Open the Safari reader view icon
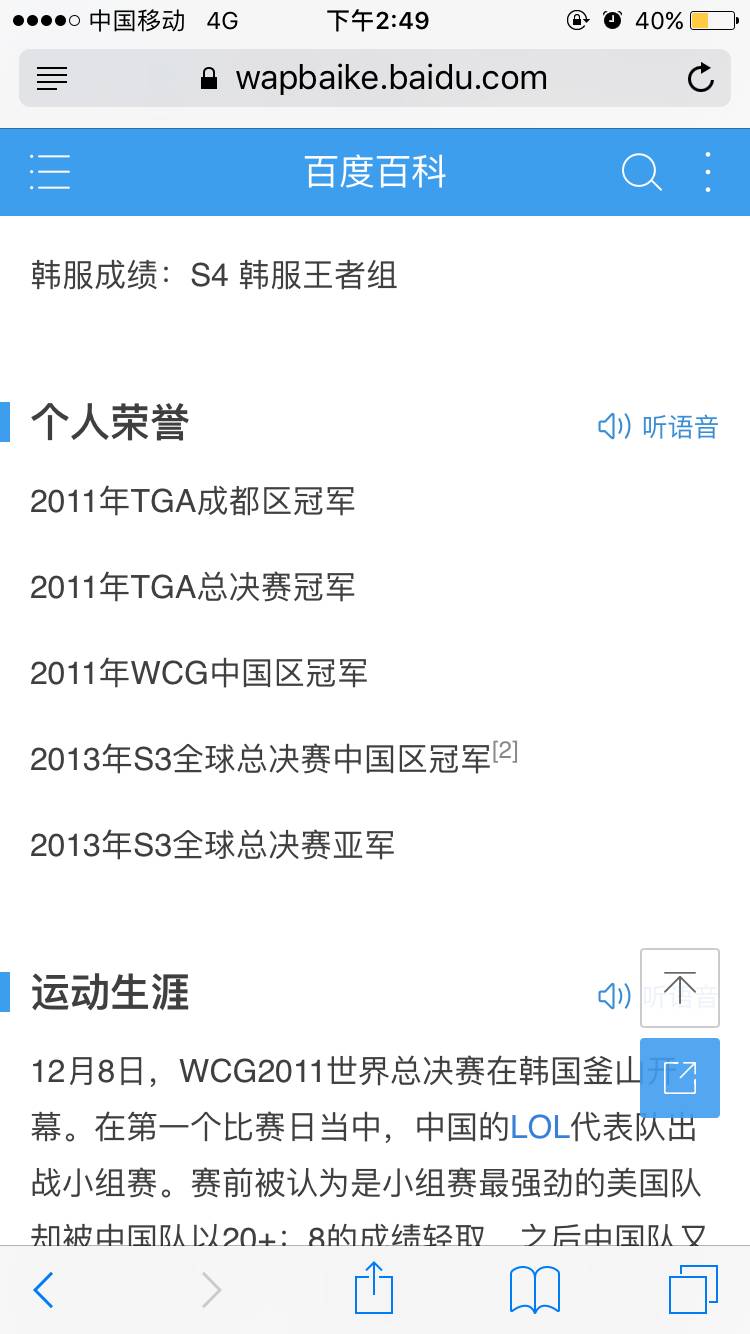The image size is (750, 1334). tap(52, 78)
